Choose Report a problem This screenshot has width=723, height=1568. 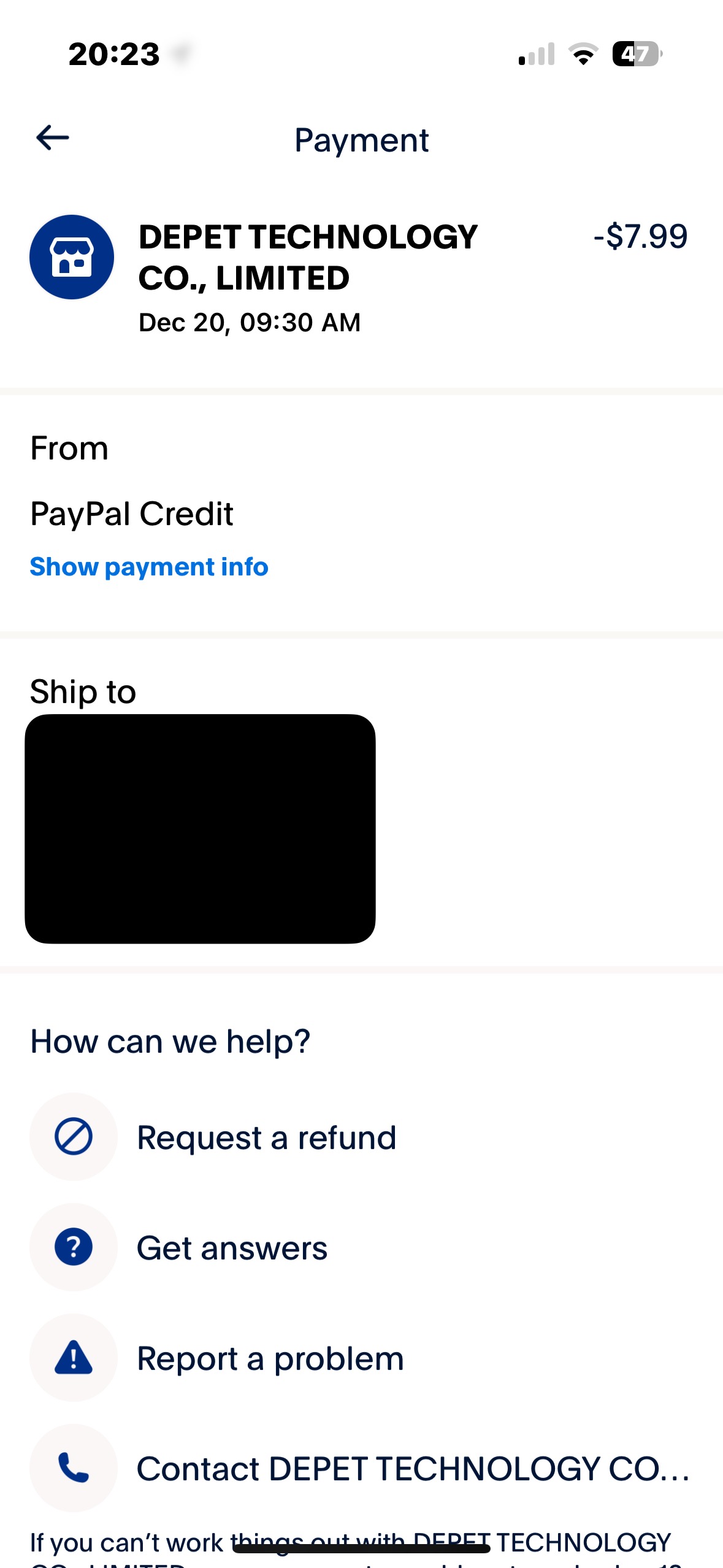(x=270, y=1359)
